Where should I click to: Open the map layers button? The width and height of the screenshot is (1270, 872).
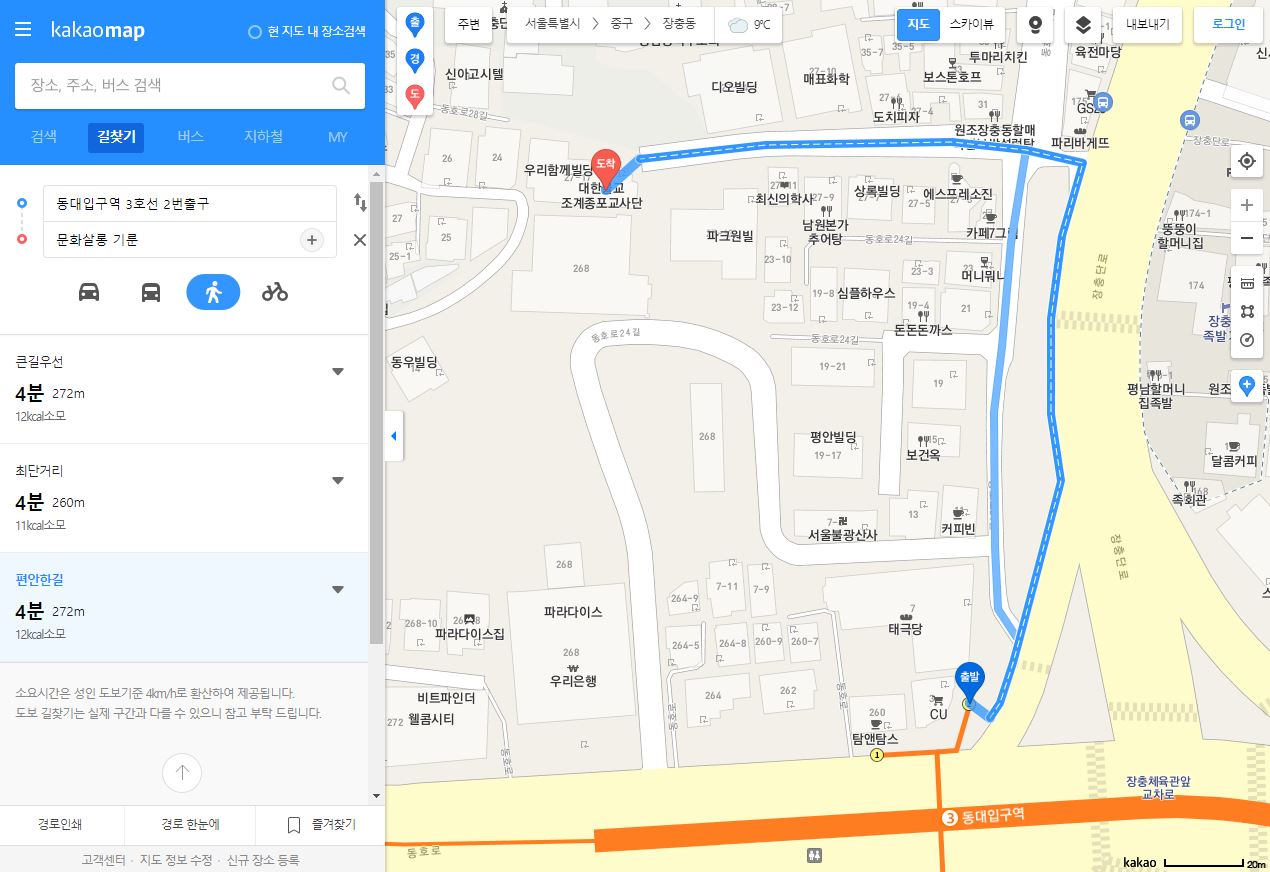tap(1083, 25)
